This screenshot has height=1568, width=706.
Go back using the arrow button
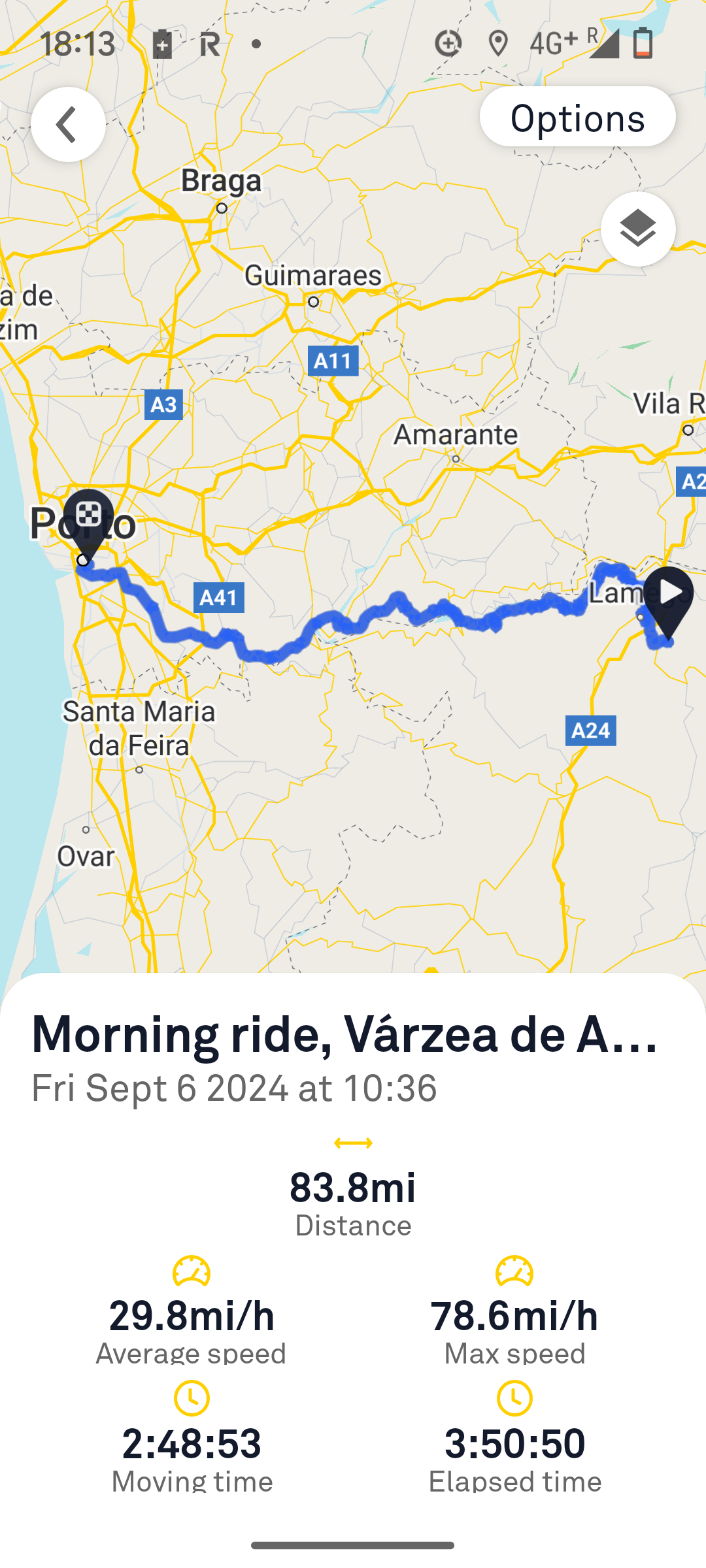click(x=68, y=124)
